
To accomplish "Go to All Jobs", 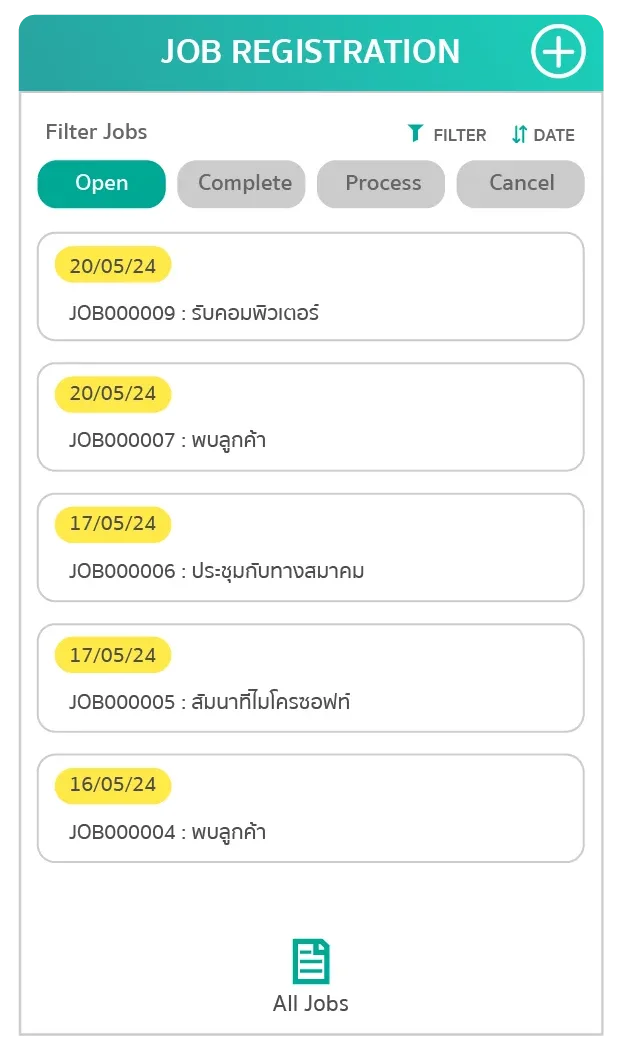I will 310,977.
